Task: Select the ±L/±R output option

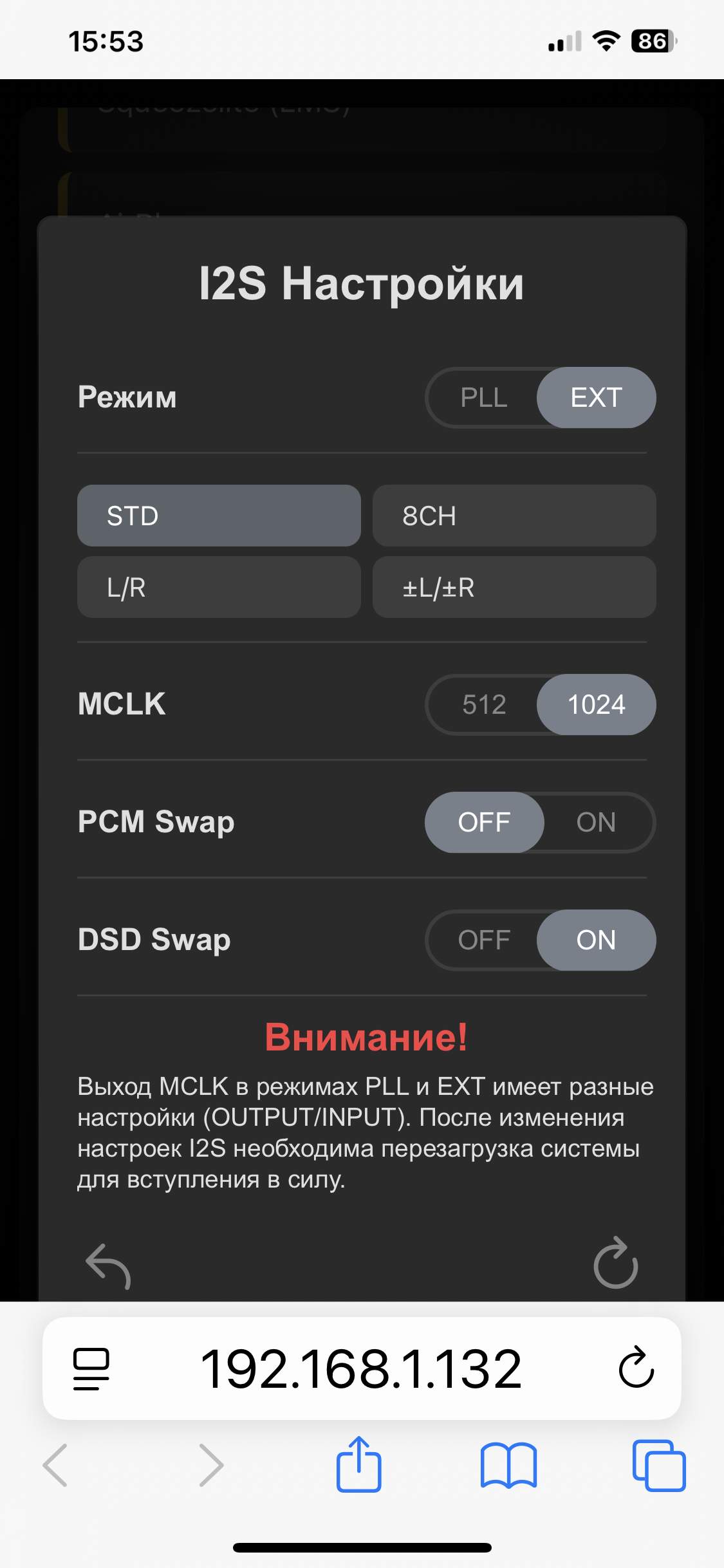Action: 514,587
